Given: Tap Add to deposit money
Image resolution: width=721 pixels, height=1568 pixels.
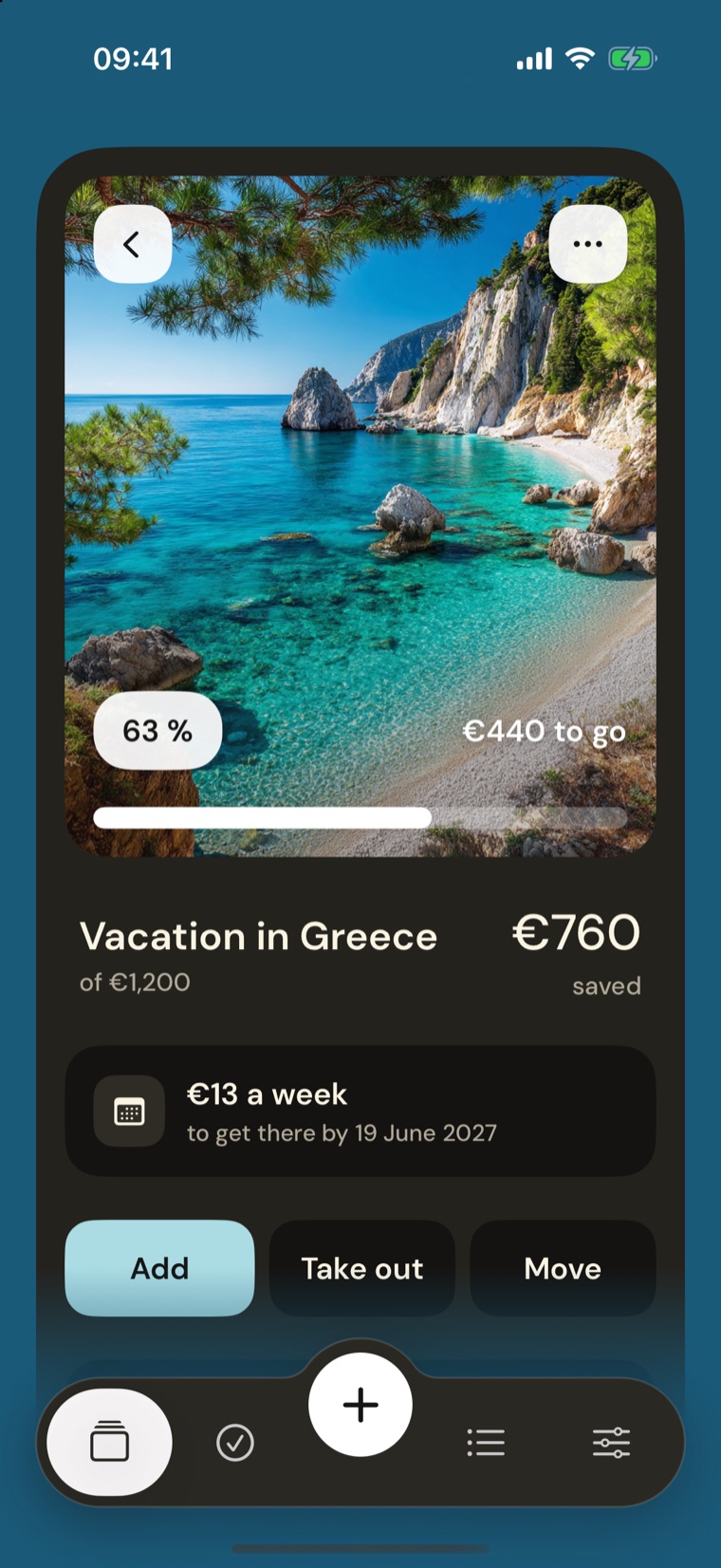Looking at the screenshot, I should pyautogui.click(x=159, y=1268).
